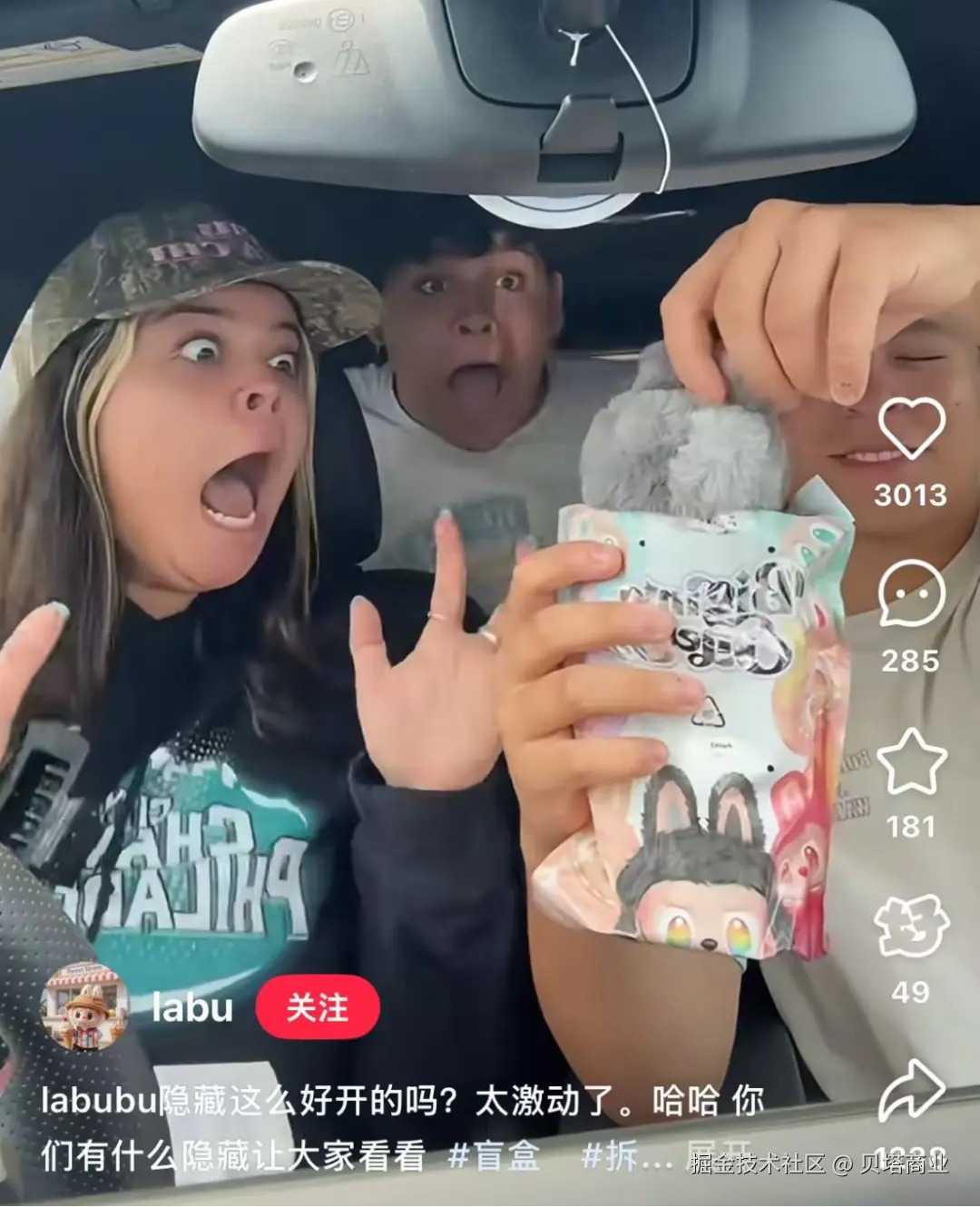Screen dimensions: 980x1207
Task: Like this labubu video
Action: [911, 428]
